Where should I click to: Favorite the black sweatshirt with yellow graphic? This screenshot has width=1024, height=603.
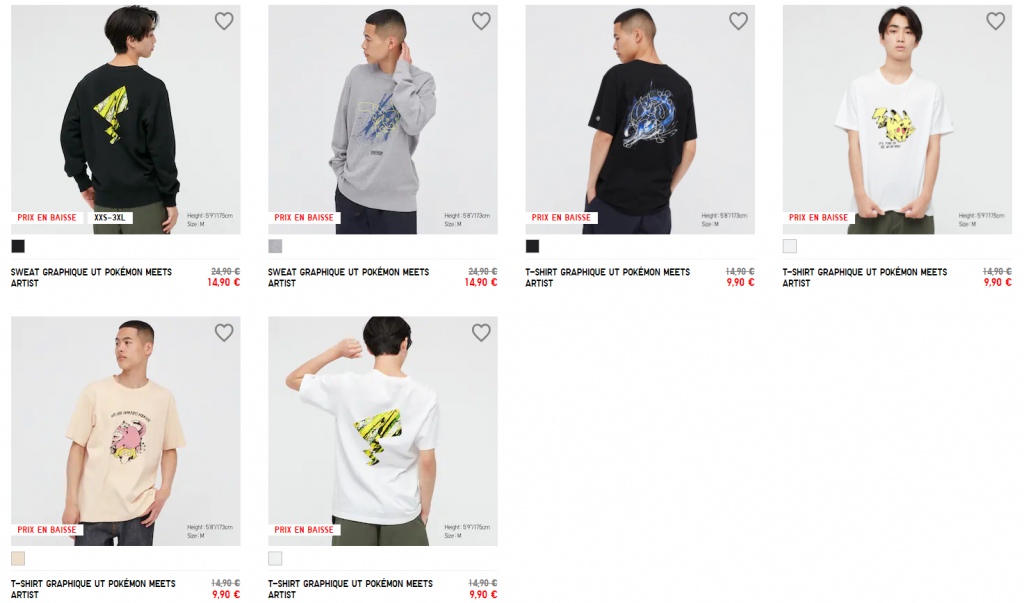coord(224,21)
